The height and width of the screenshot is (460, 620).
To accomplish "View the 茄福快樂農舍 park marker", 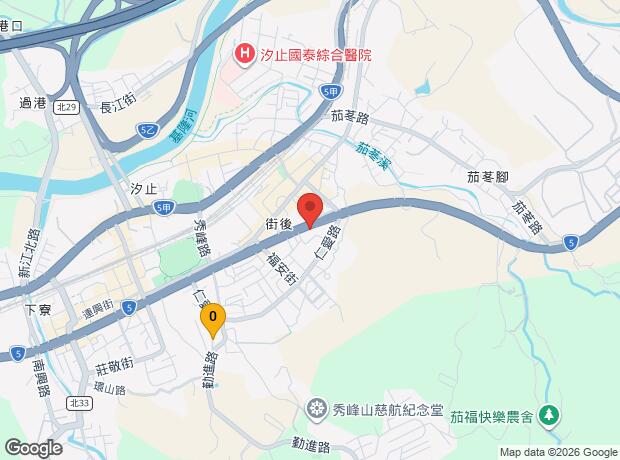I will [x=550, y=417].
